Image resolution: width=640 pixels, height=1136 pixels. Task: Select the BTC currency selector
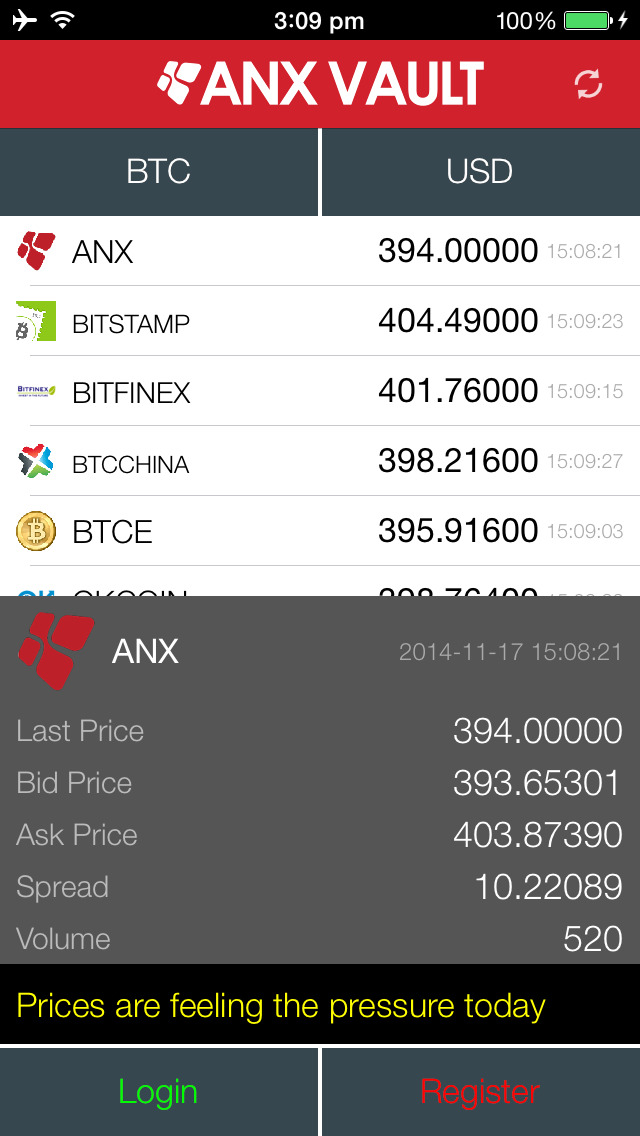coord(158,172)
